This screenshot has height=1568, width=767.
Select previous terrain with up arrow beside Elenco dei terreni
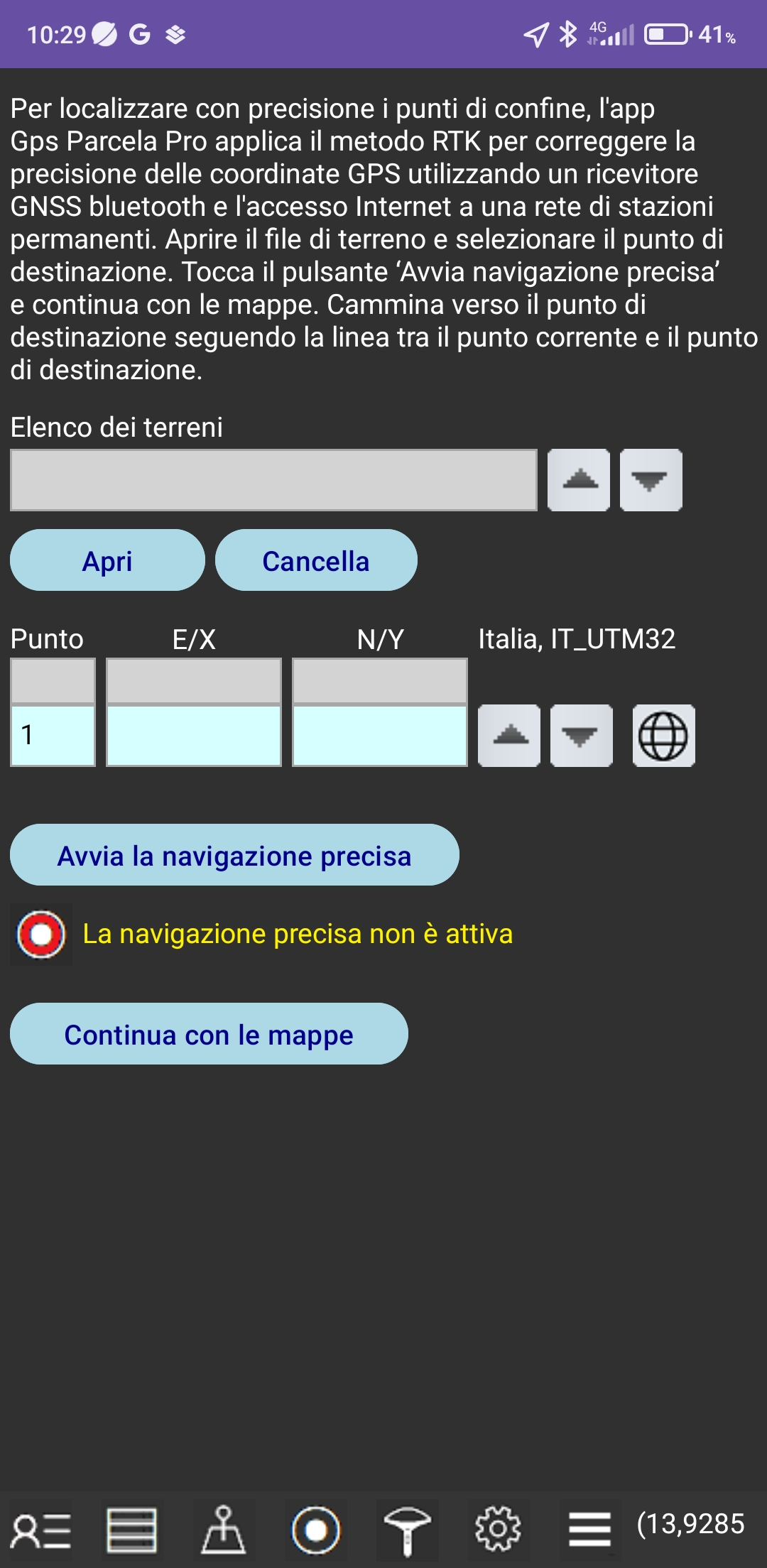click(579, 480)
